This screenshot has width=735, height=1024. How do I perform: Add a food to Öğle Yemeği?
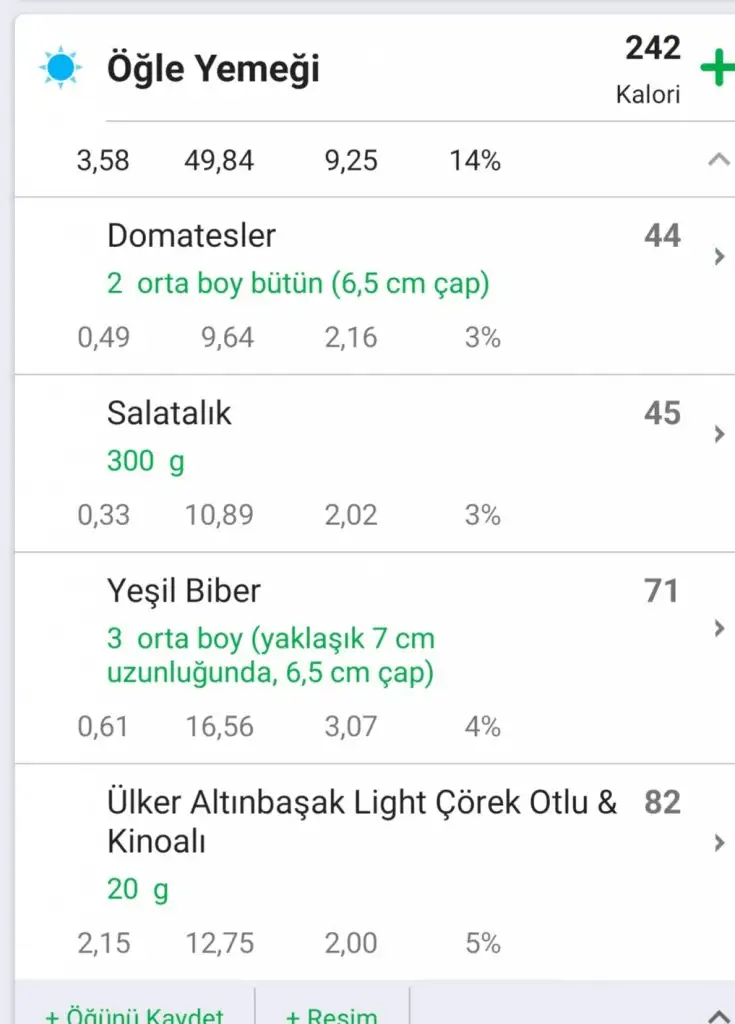[x=716, y=69]
